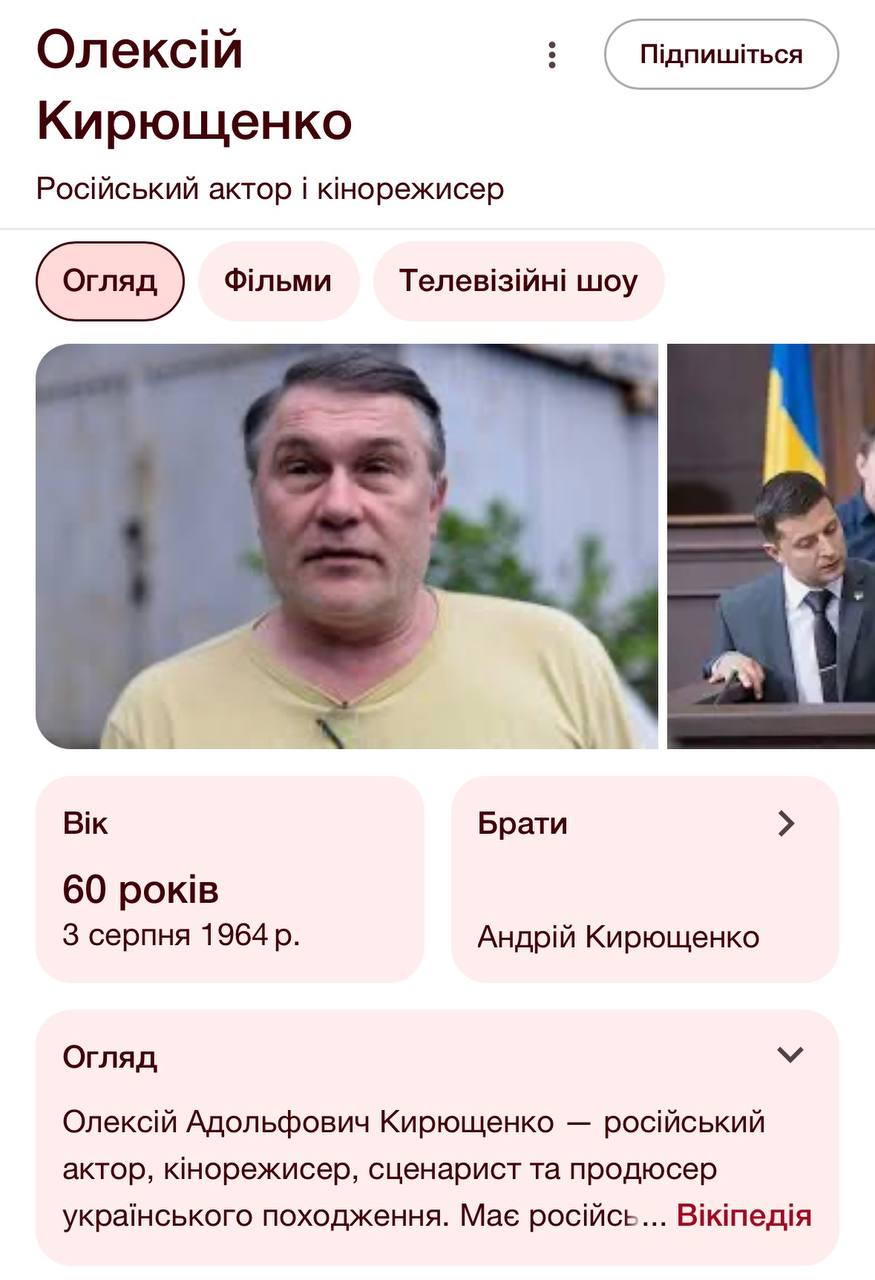Switch to the Фільми chip
Image resolution: width=875 pixels, height=1280 pixels.
coord(278,281)
